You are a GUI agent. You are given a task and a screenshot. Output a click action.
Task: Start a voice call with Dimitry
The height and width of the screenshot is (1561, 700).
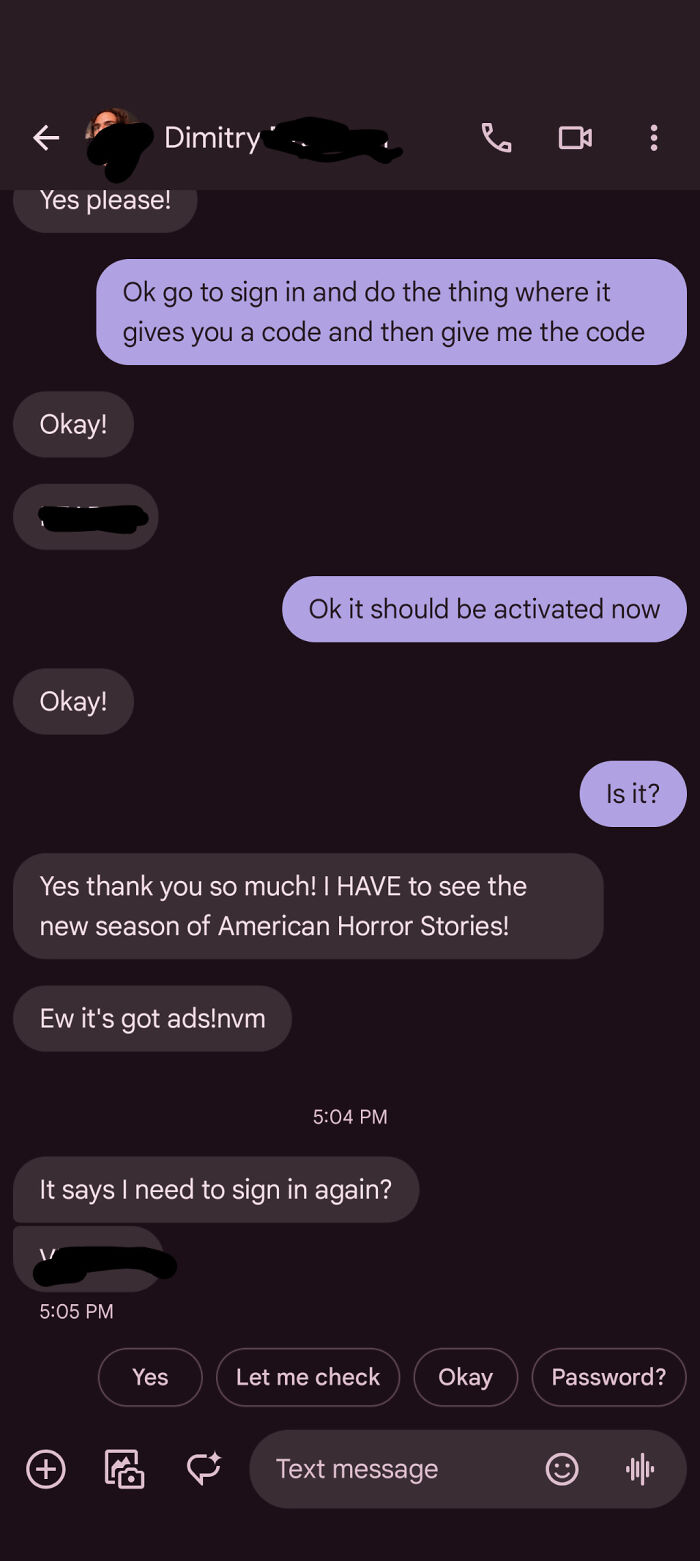click(496, 138)
